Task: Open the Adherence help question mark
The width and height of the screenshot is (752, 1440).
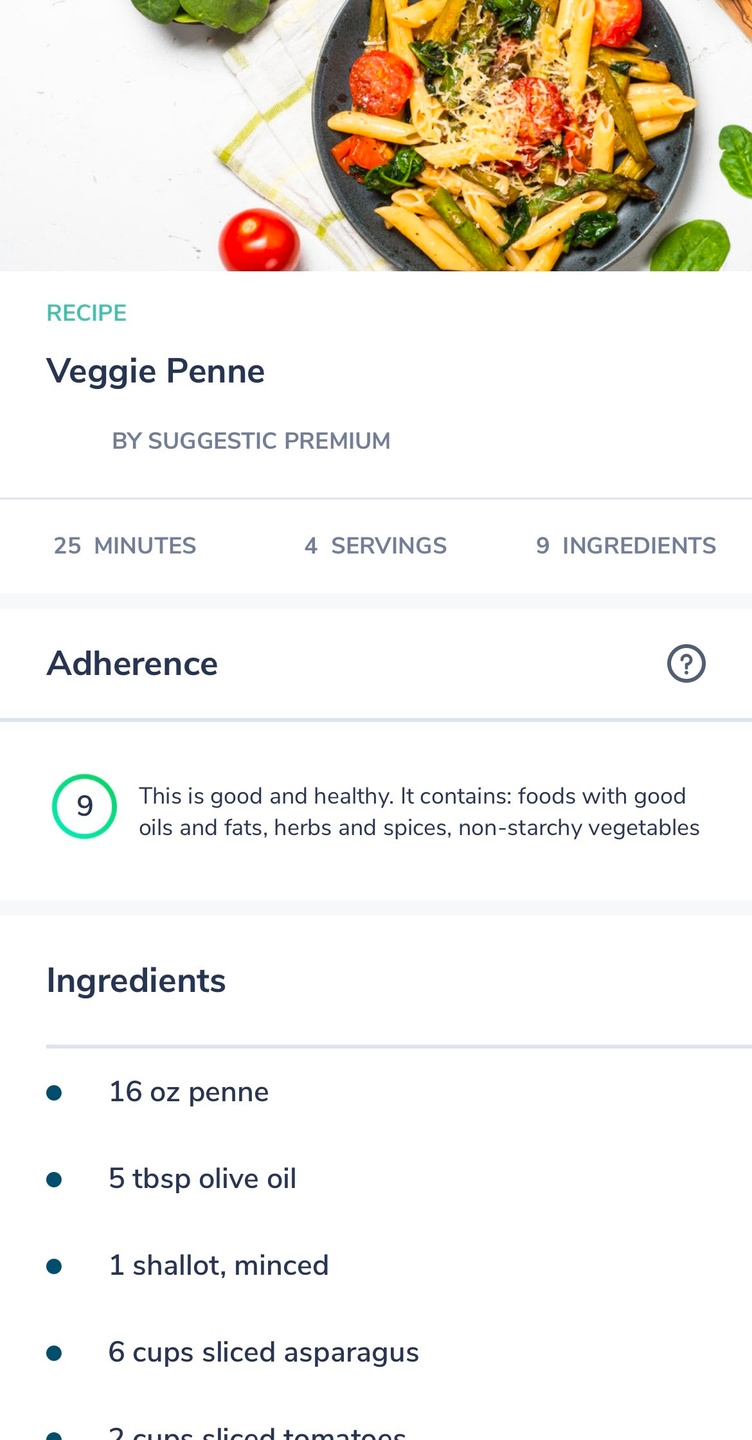Action: coord(686,663)
